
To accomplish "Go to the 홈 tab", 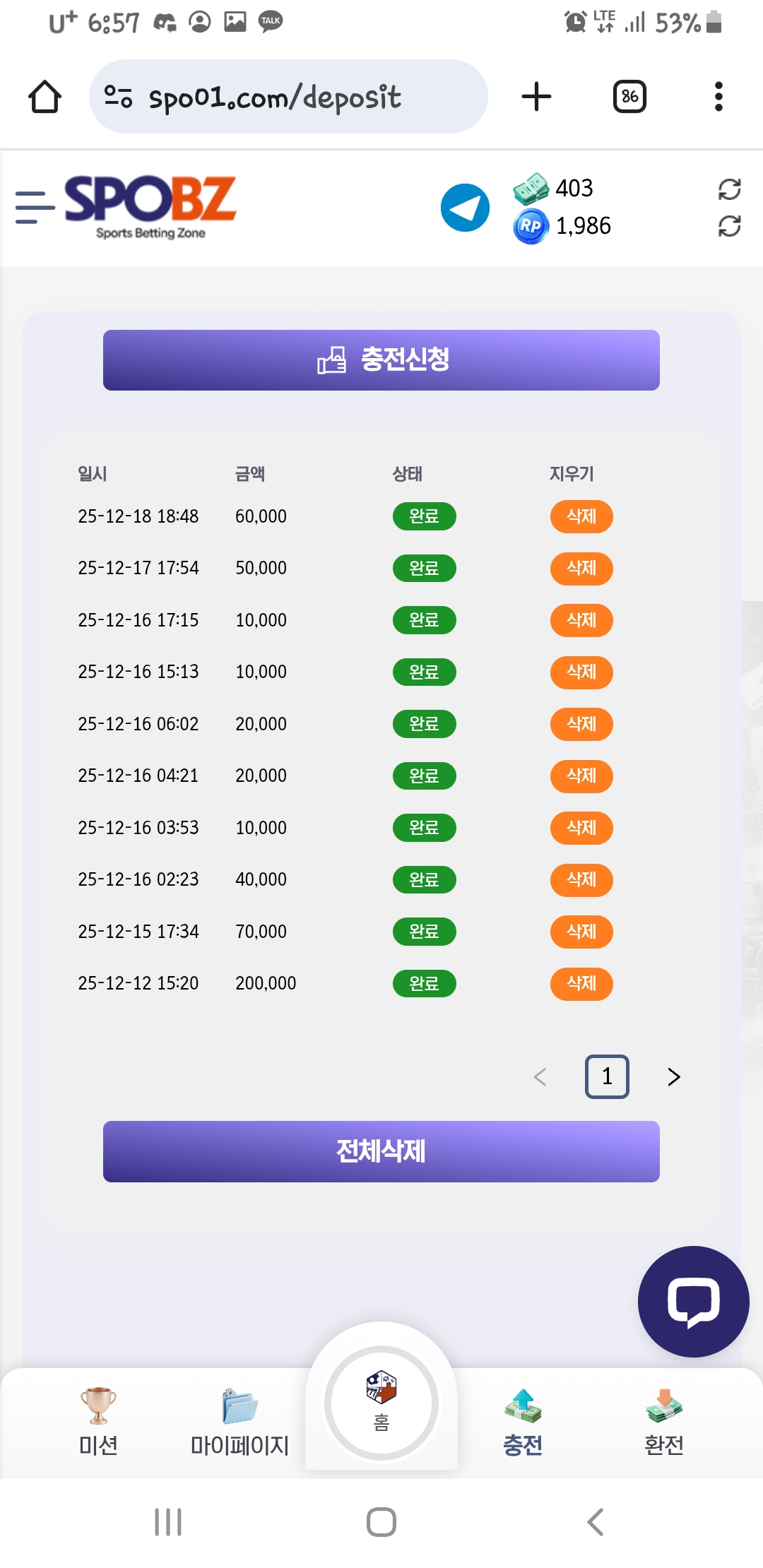I will (x=381, y=1402).
